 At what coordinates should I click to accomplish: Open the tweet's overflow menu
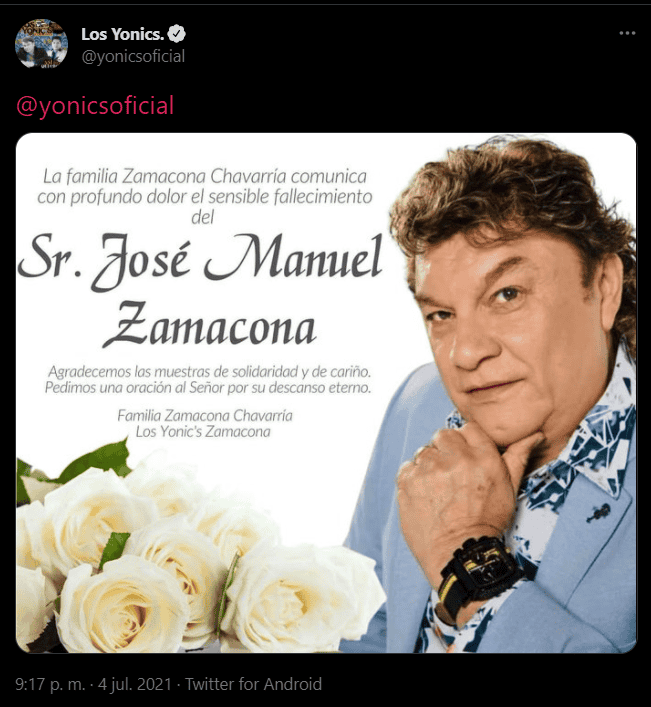click(627, 33)
